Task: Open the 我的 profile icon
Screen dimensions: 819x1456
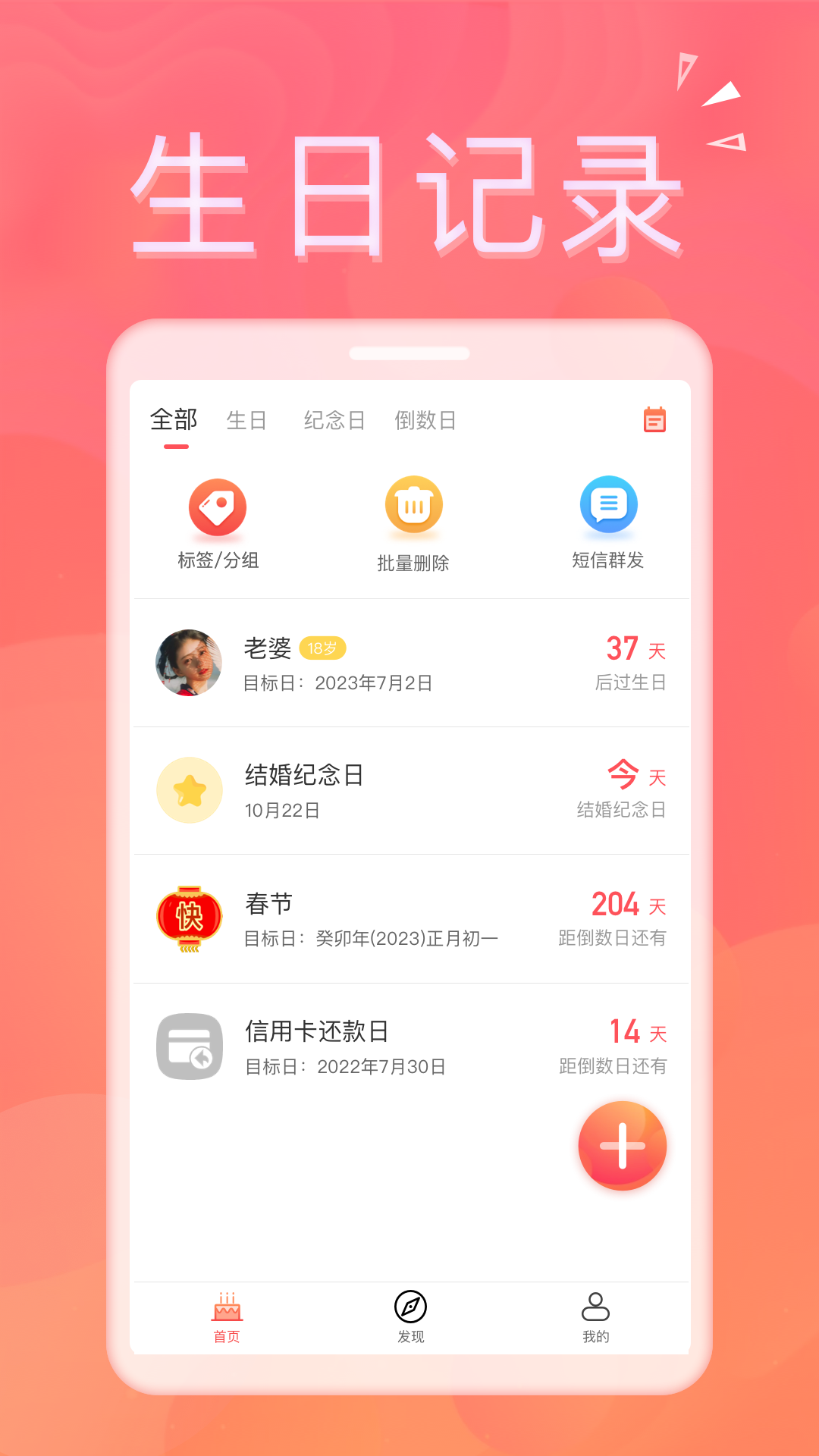Action: tap(595, 1313)
